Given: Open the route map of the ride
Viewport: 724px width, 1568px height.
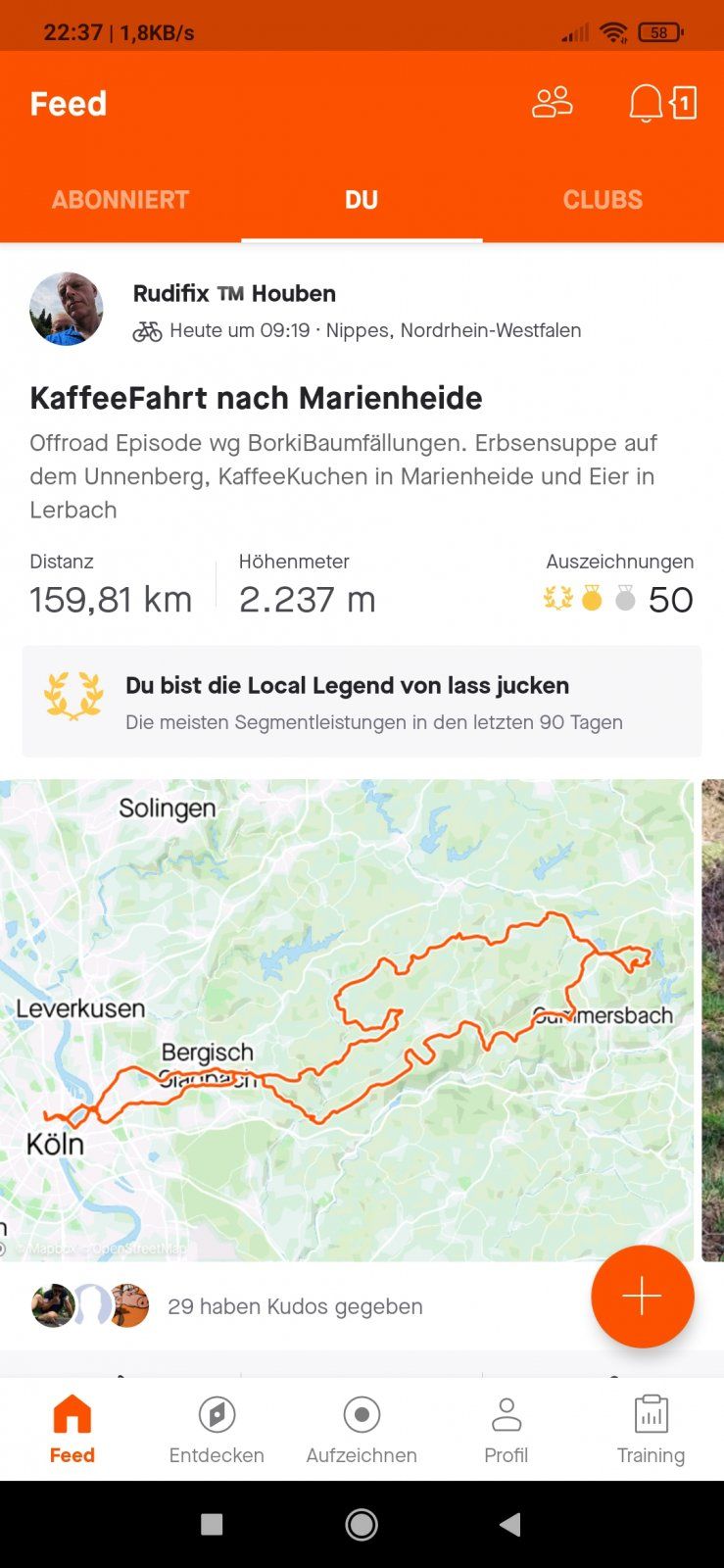Looking at the screenshot, I should point(347,1019).
